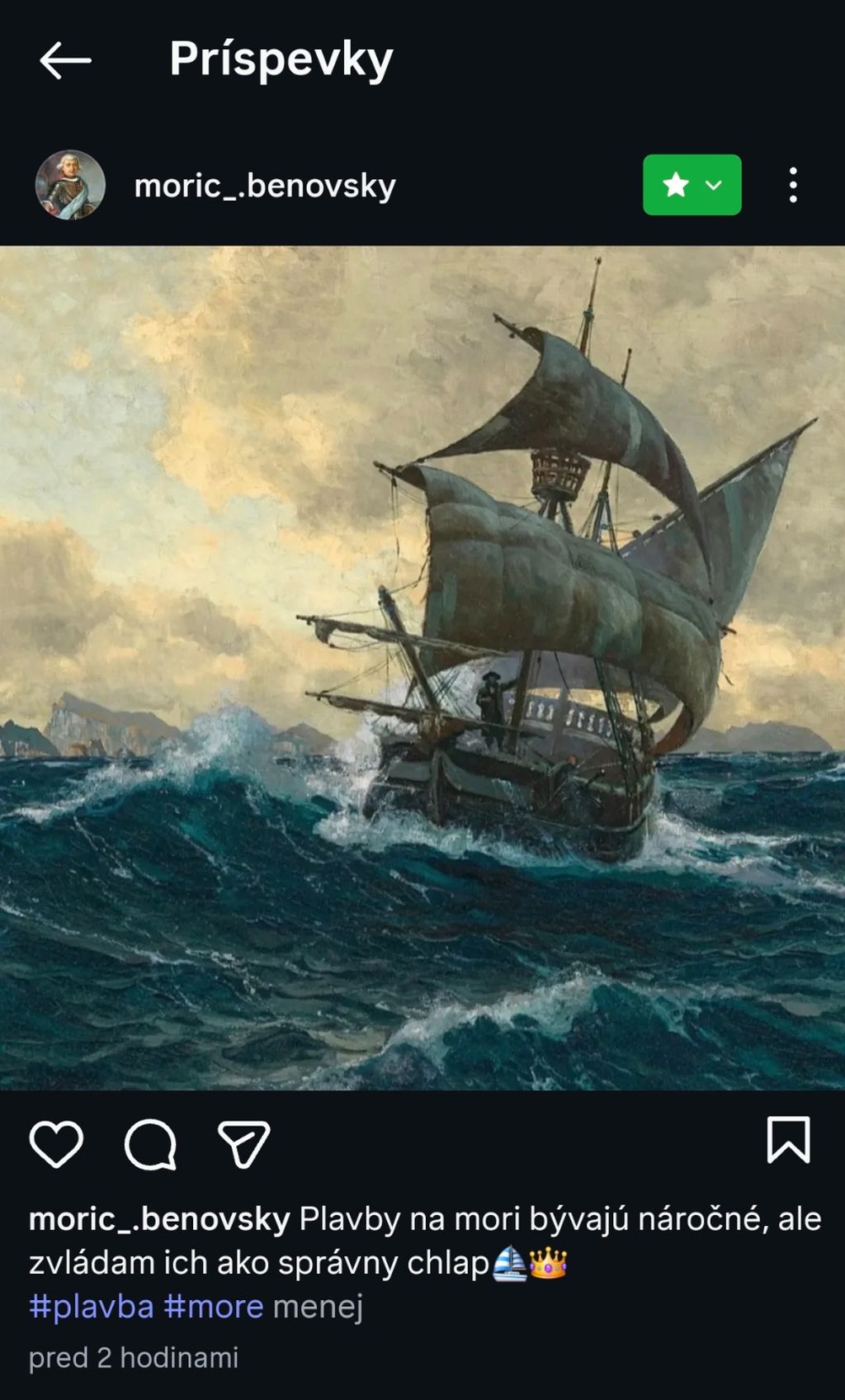Open the sailing ship painting post image
Image resolution: width=845 pixels, height=1400 pixels.
coord(422,667)
